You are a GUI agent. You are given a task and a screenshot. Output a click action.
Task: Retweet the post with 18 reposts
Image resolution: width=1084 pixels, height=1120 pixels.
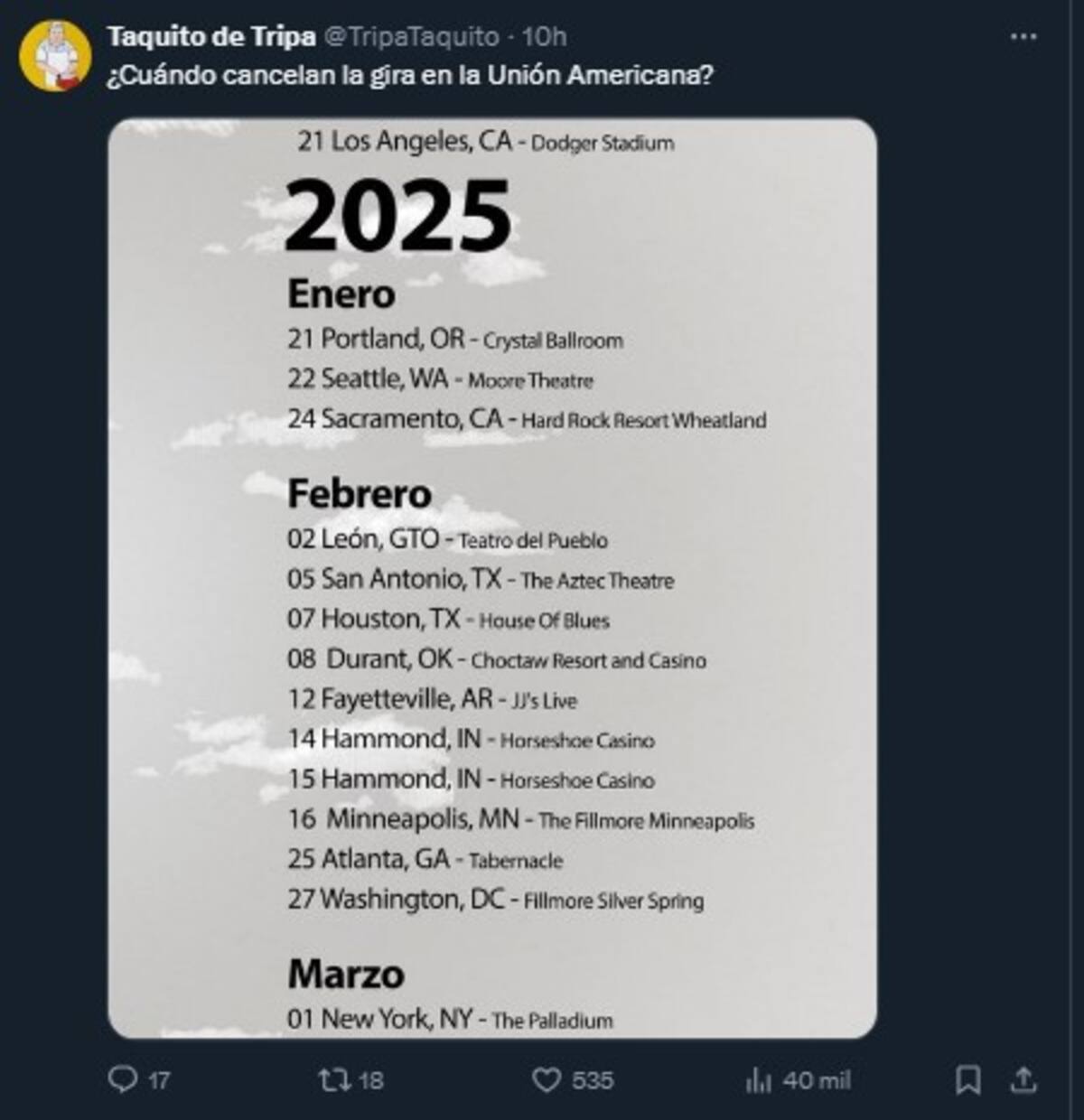tap(331, 1079)
